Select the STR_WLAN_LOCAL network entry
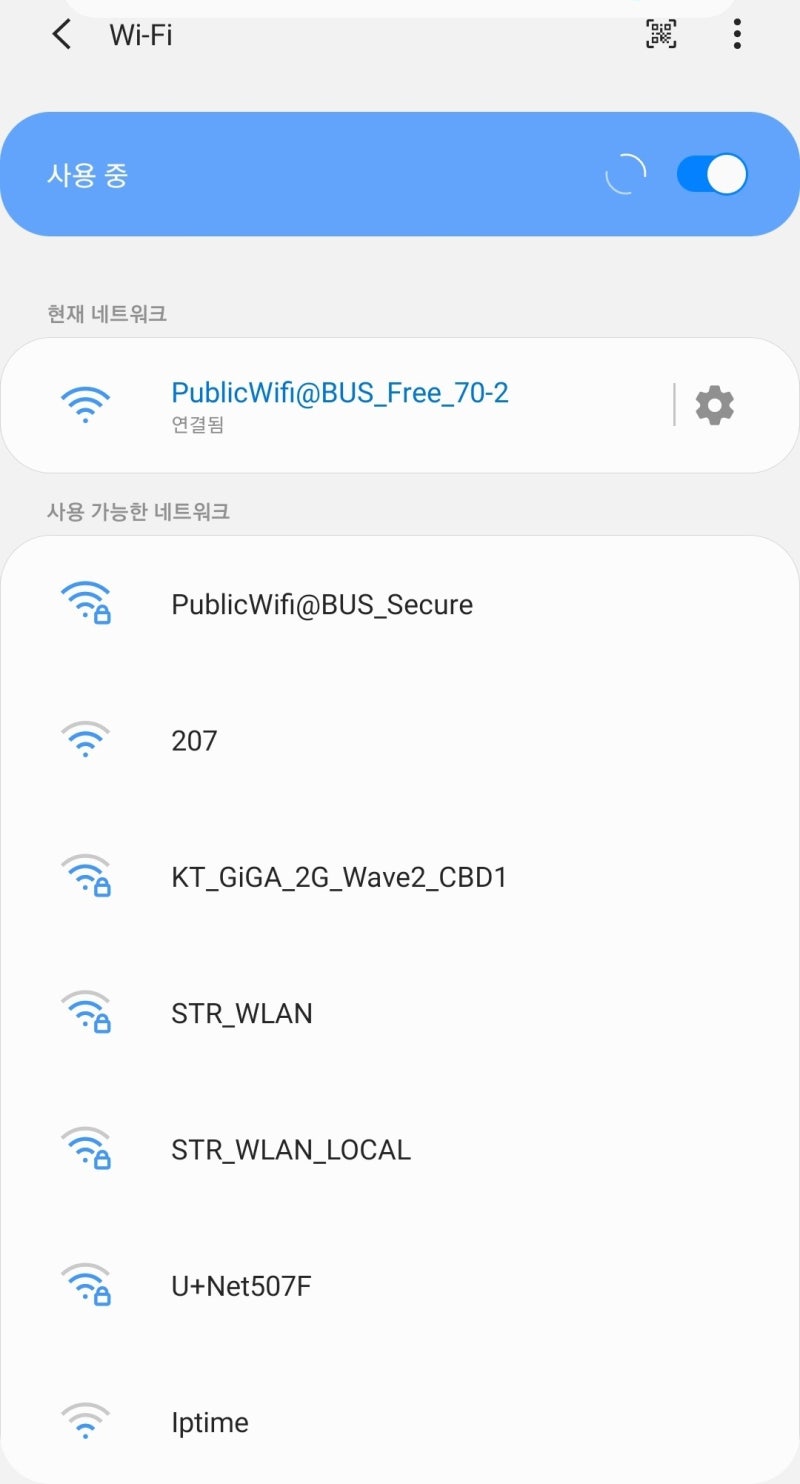Viewport: 800px width, 1484px height. [x=291, y=1149]
